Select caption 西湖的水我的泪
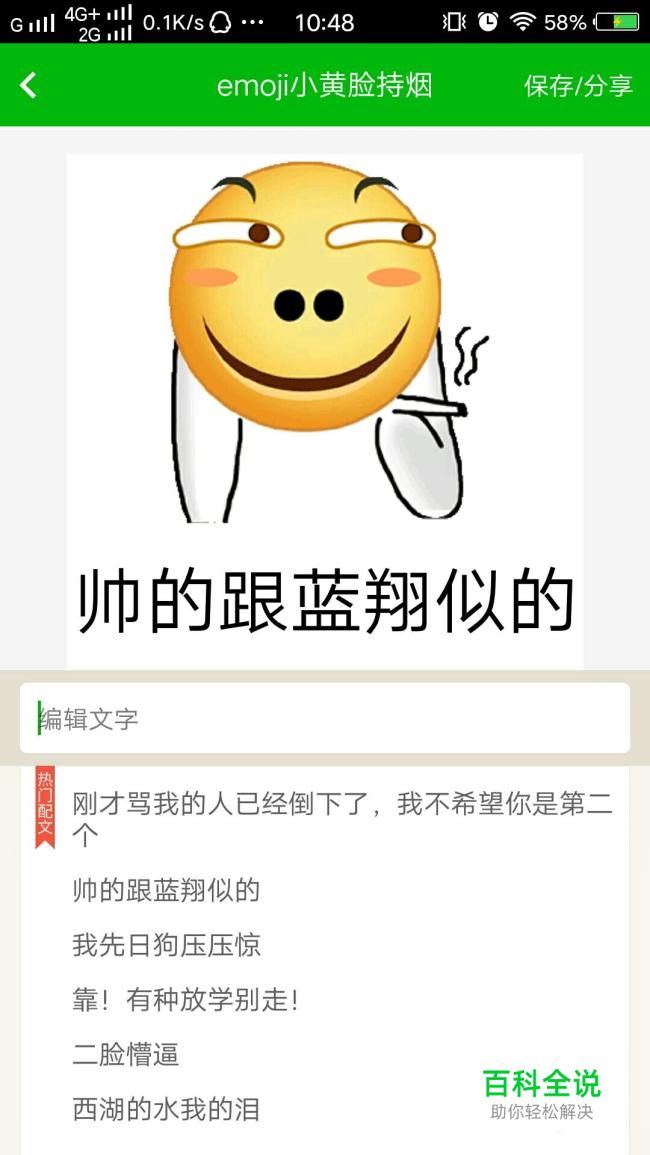Image resolution: width=650 pixels, height=1155 pixels. click(166, 1109)
